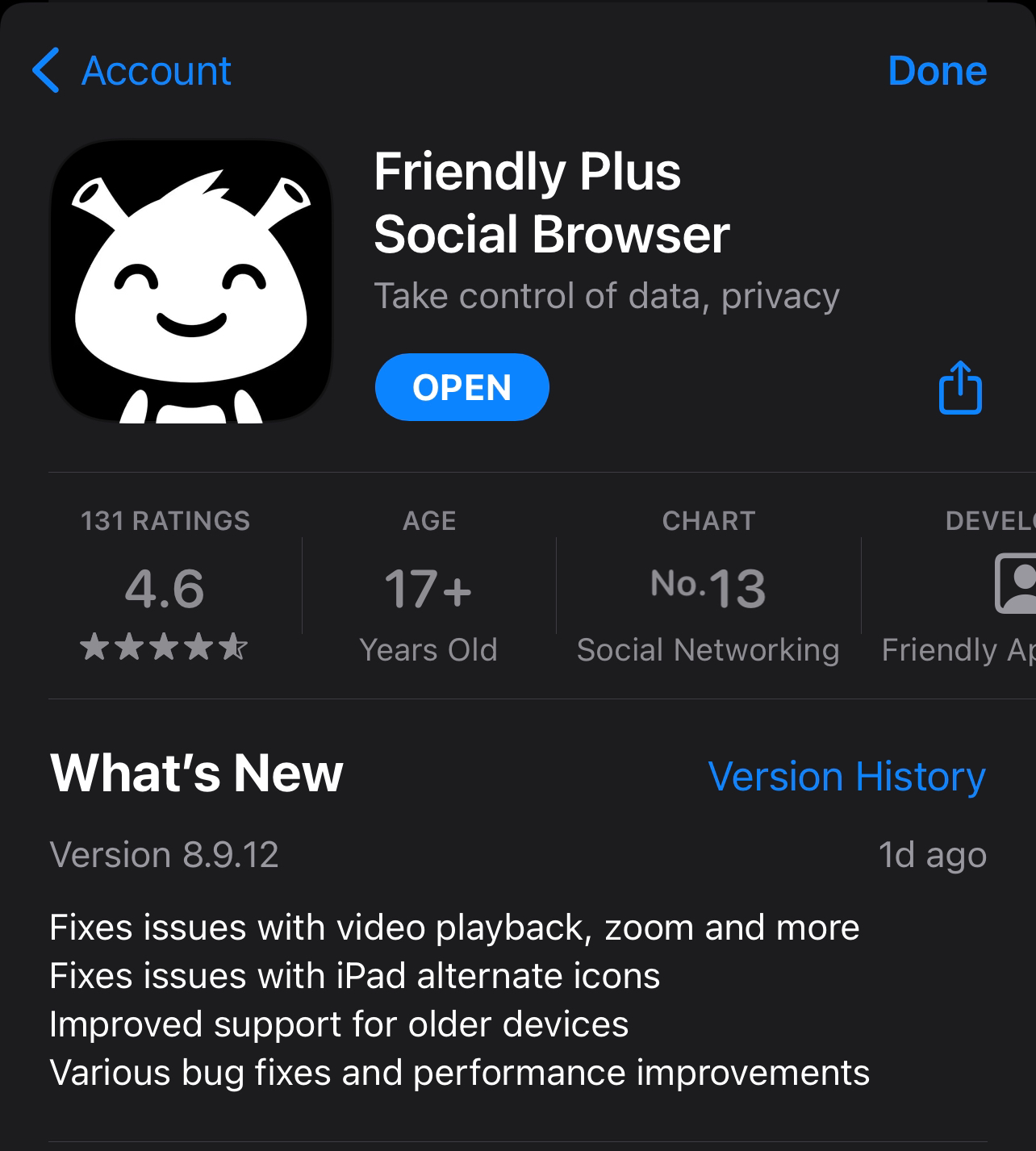The height and width of the screenshot is (1151, 1036).
Task: Tap the Version 8.9.12 release notes text
Action: [165, 855]
